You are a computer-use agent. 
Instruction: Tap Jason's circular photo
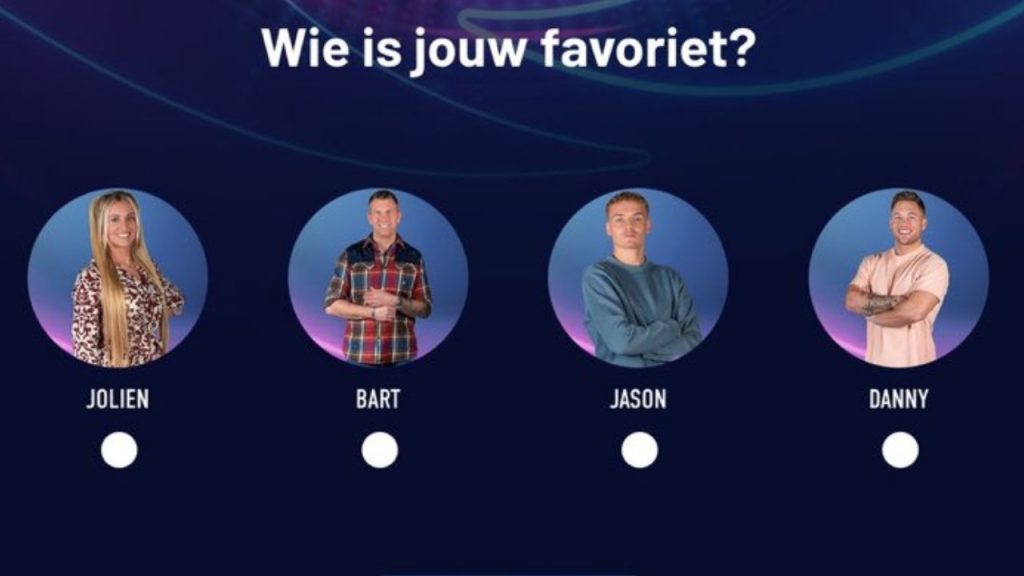(x=638, y=278)
